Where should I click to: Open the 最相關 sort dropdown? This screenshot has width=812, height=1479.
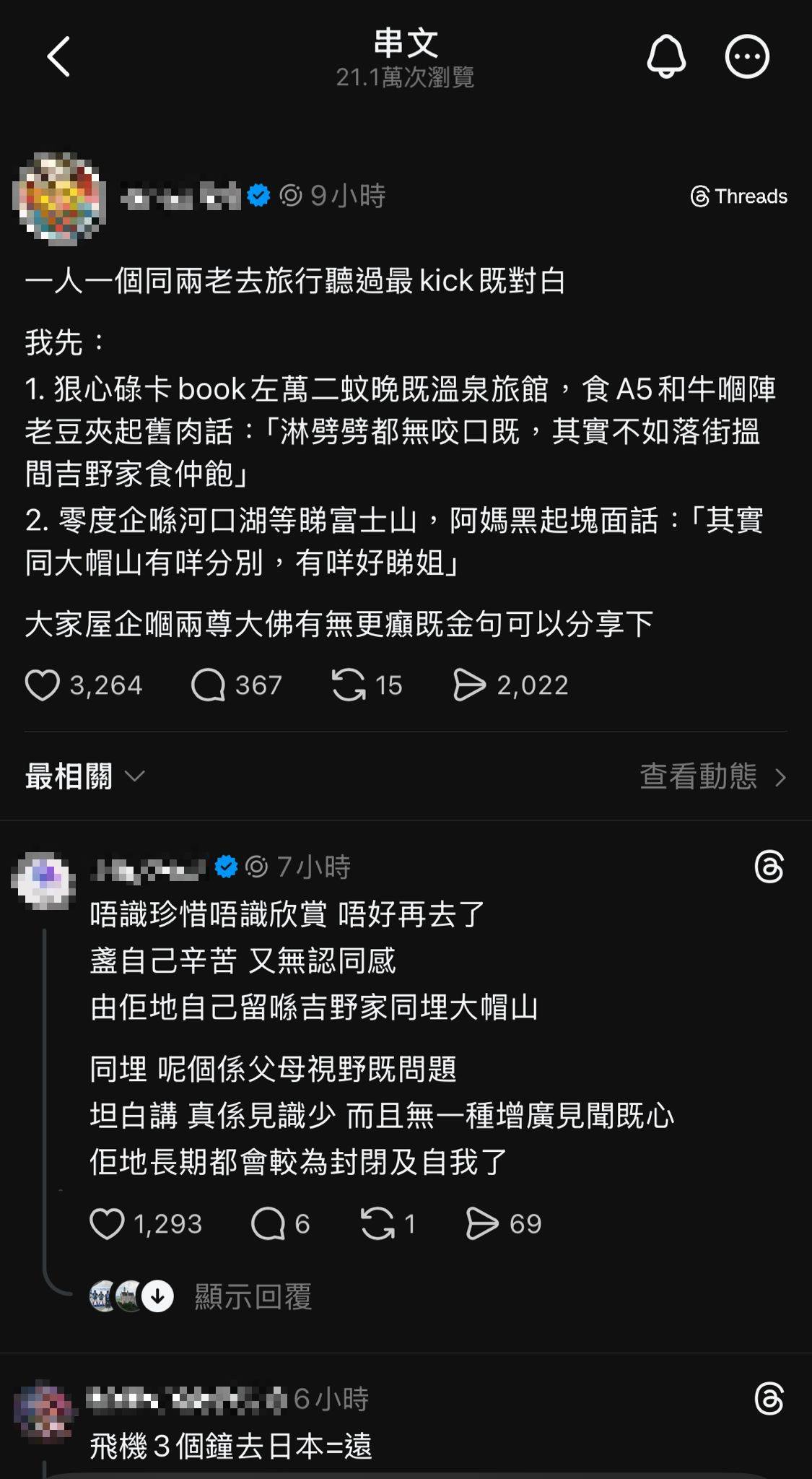click(85, 776)
